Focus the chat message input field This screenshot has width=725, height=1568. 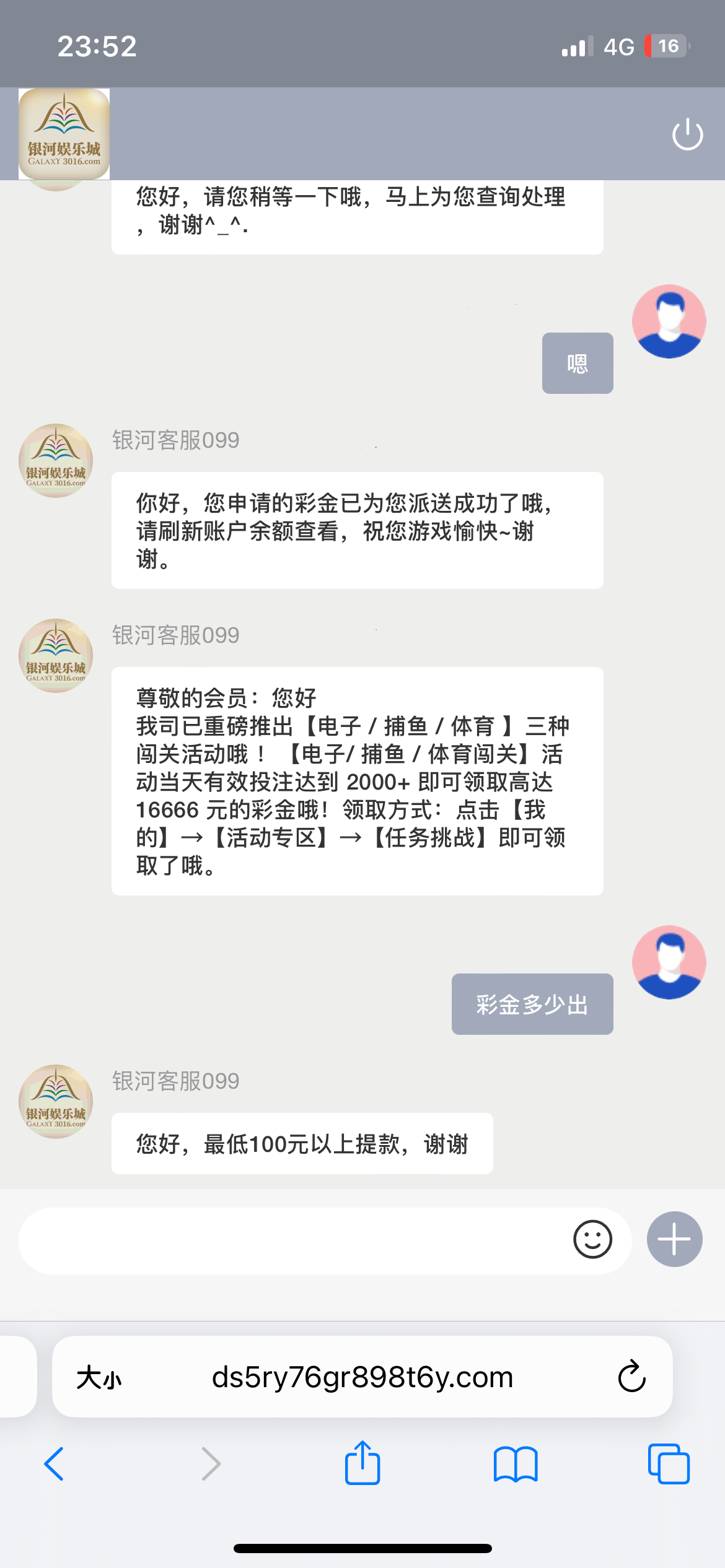pos(291,1240)
